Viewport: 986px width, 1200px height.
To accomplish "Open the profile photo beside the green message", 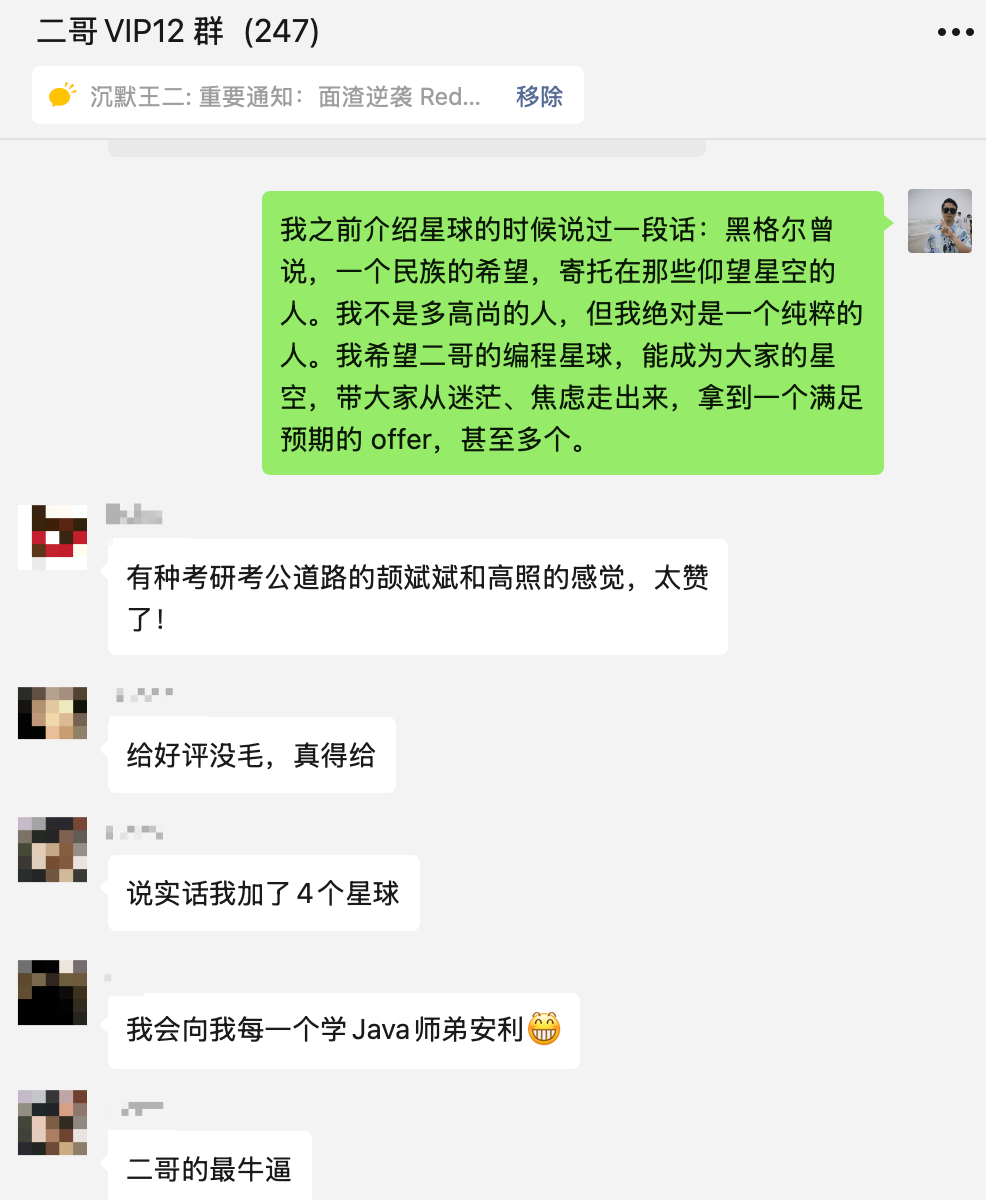I will [939, 221].
